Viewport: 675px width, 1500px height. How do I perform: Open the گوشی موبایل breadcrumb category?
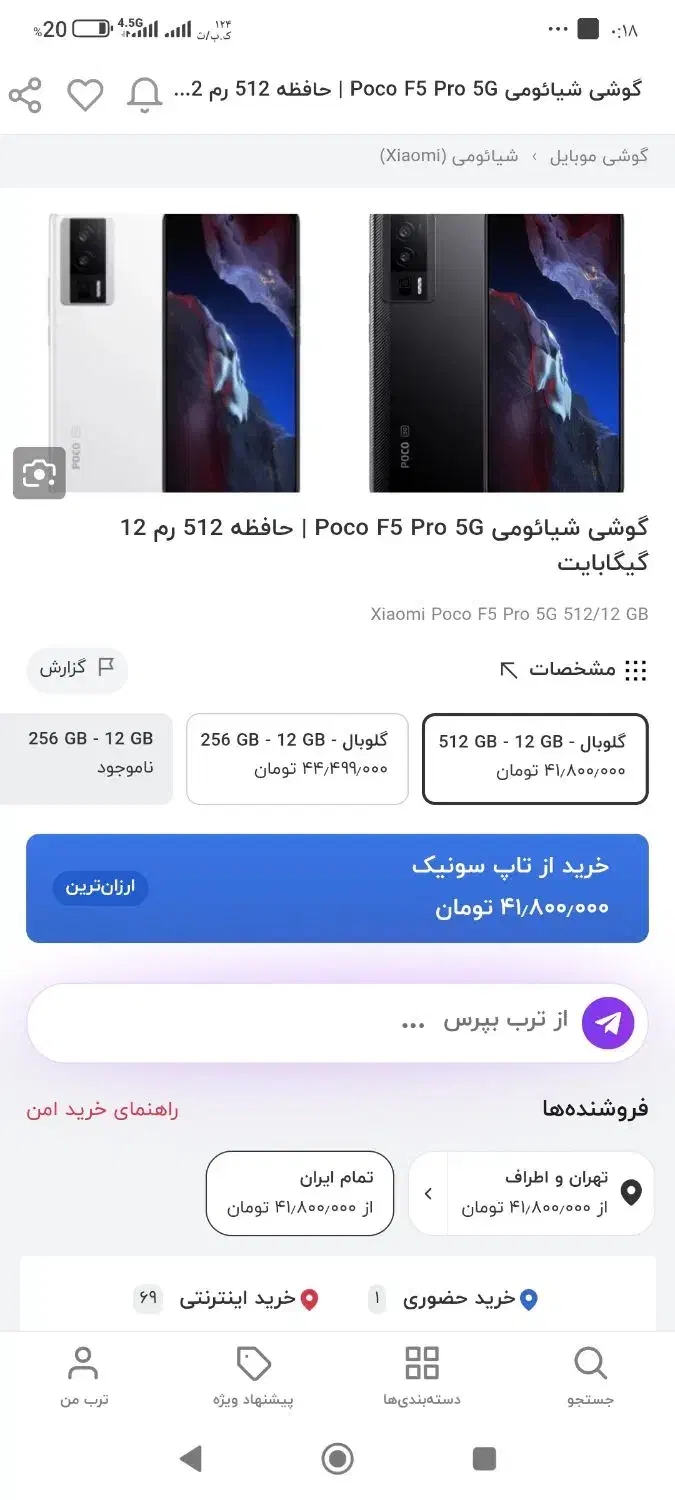point(599,156)
